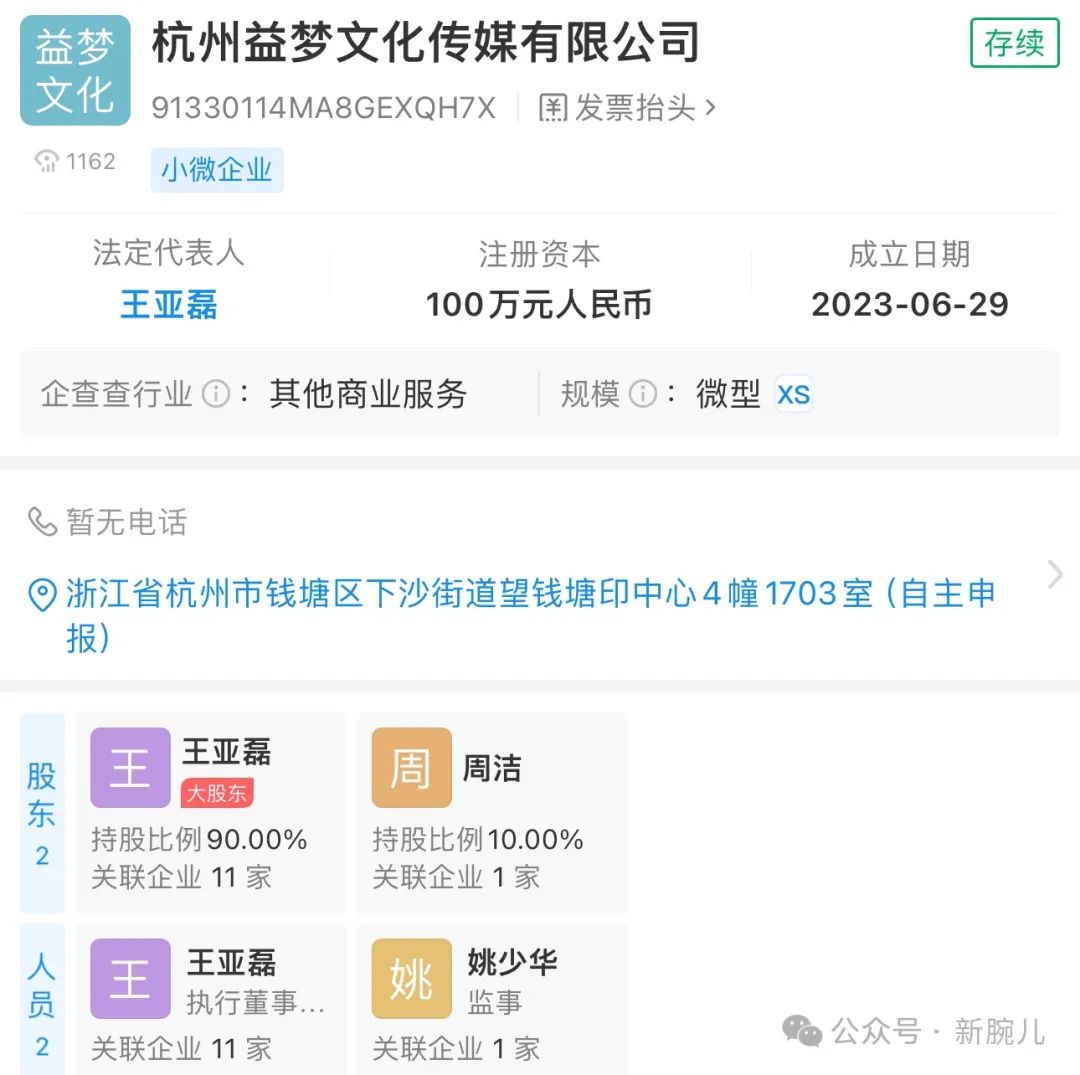This screenshot has height=1075, width=1080.
Task: Open shareholder card for 王亚磊 (90.00%)
Action: coord(211,812)
